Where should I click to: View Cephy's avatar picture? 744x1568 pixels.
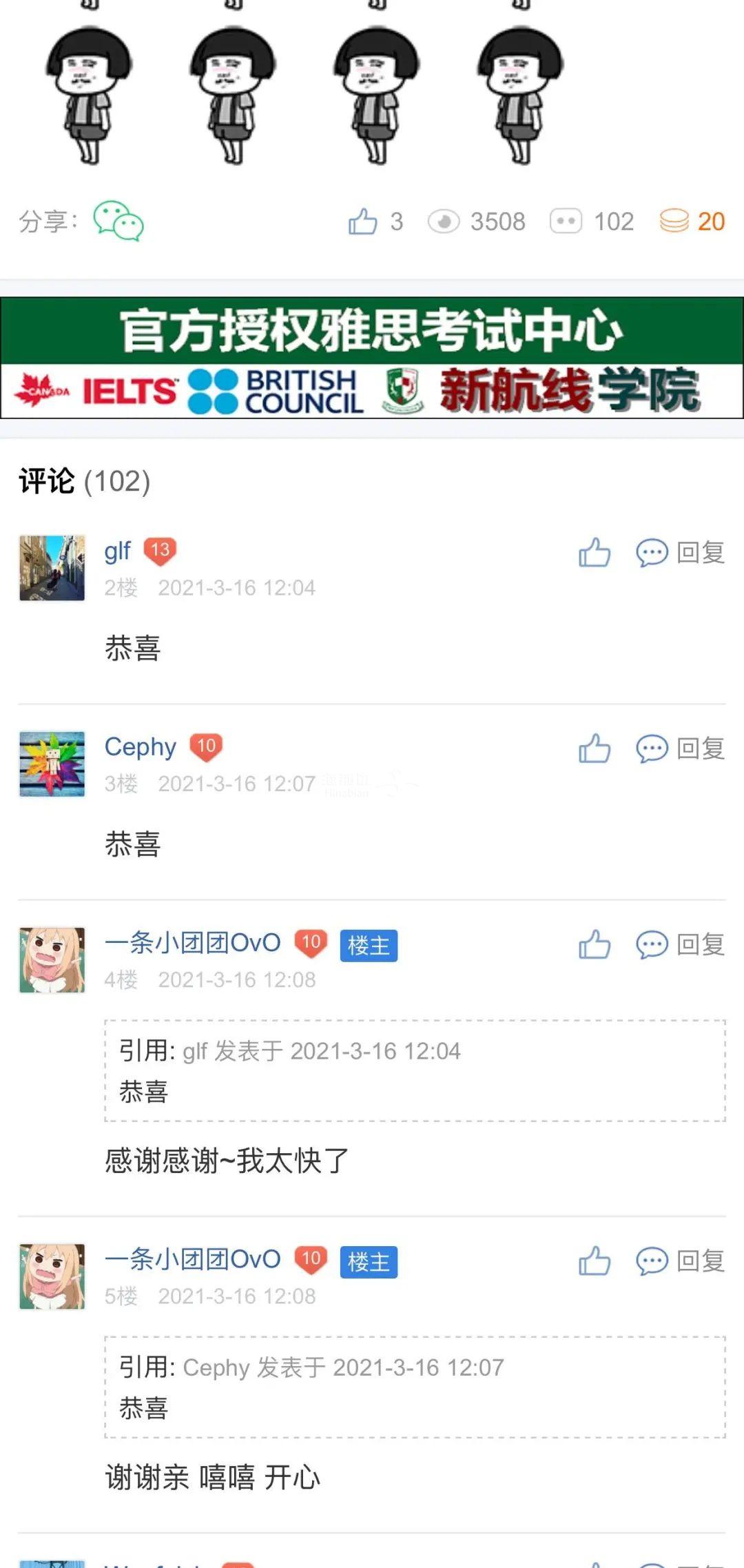coord(52,764)
